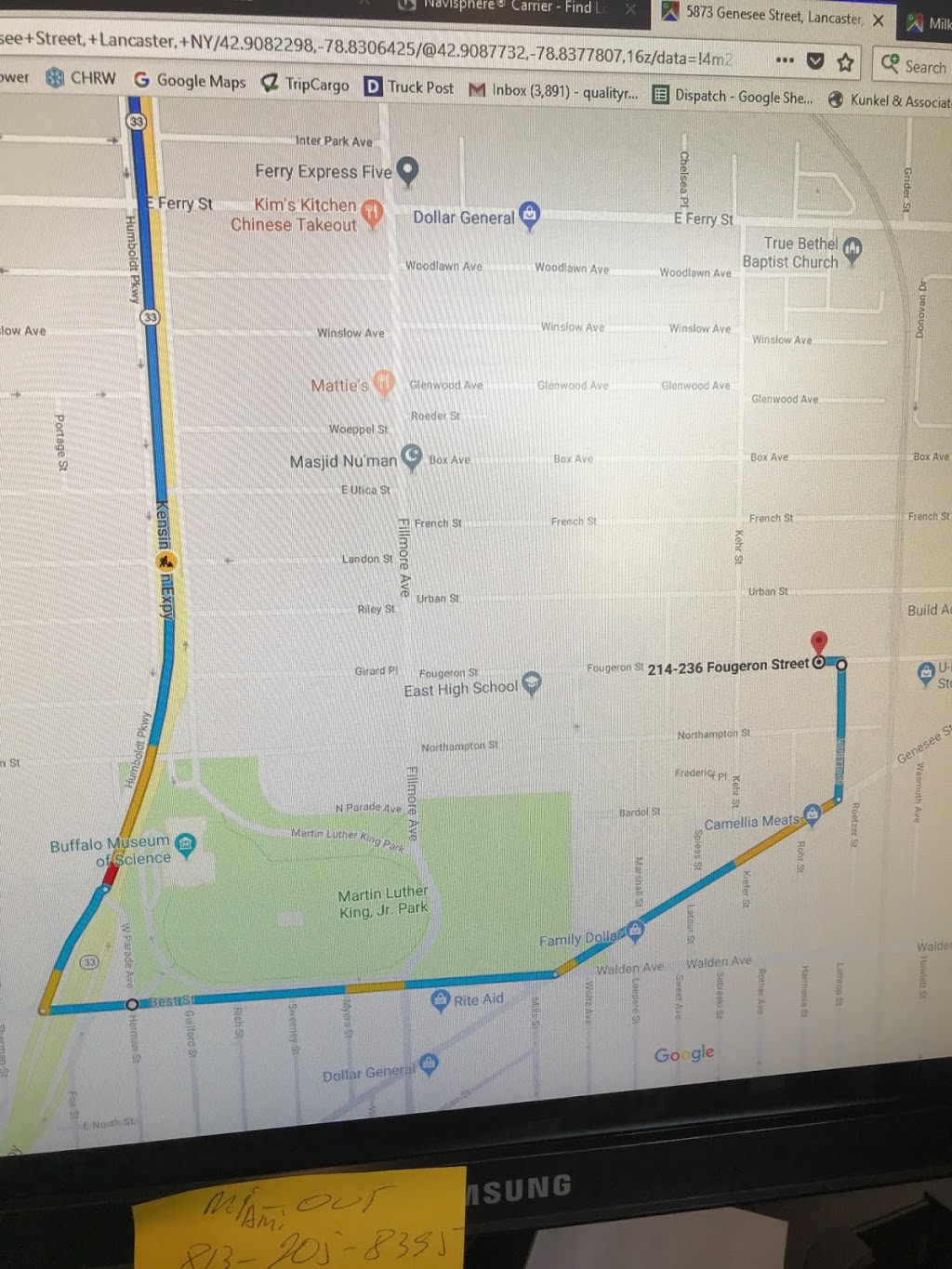Select the Camellia Meats map pin

click(812, 813)
